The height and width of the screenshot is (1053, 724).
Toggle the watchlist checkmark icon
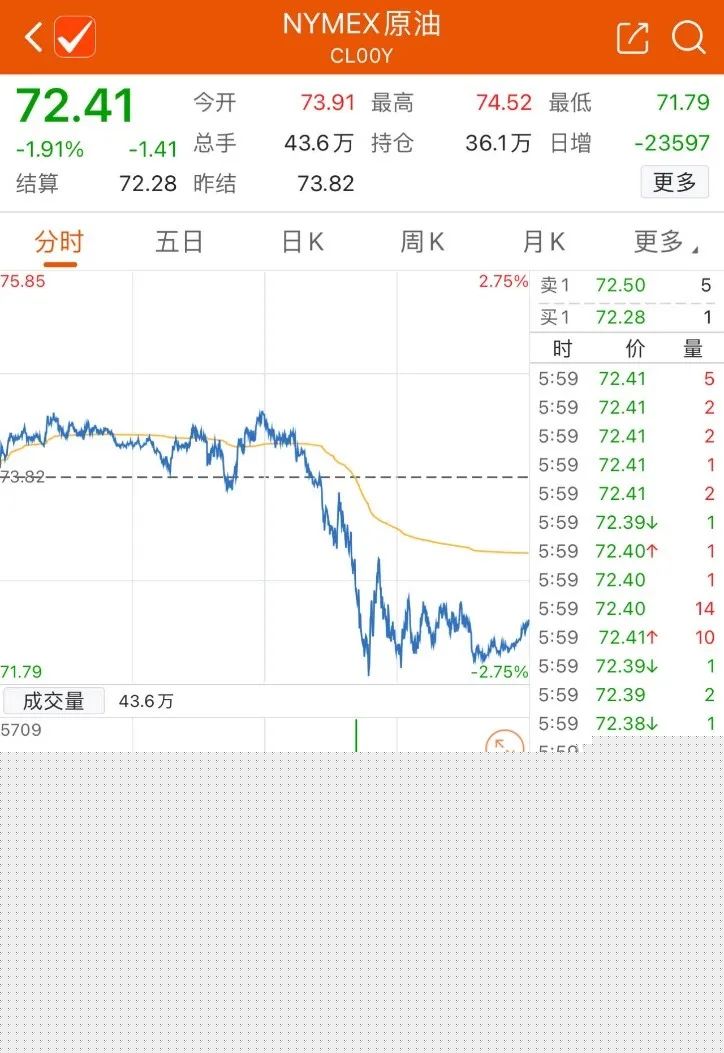(76, 38)
